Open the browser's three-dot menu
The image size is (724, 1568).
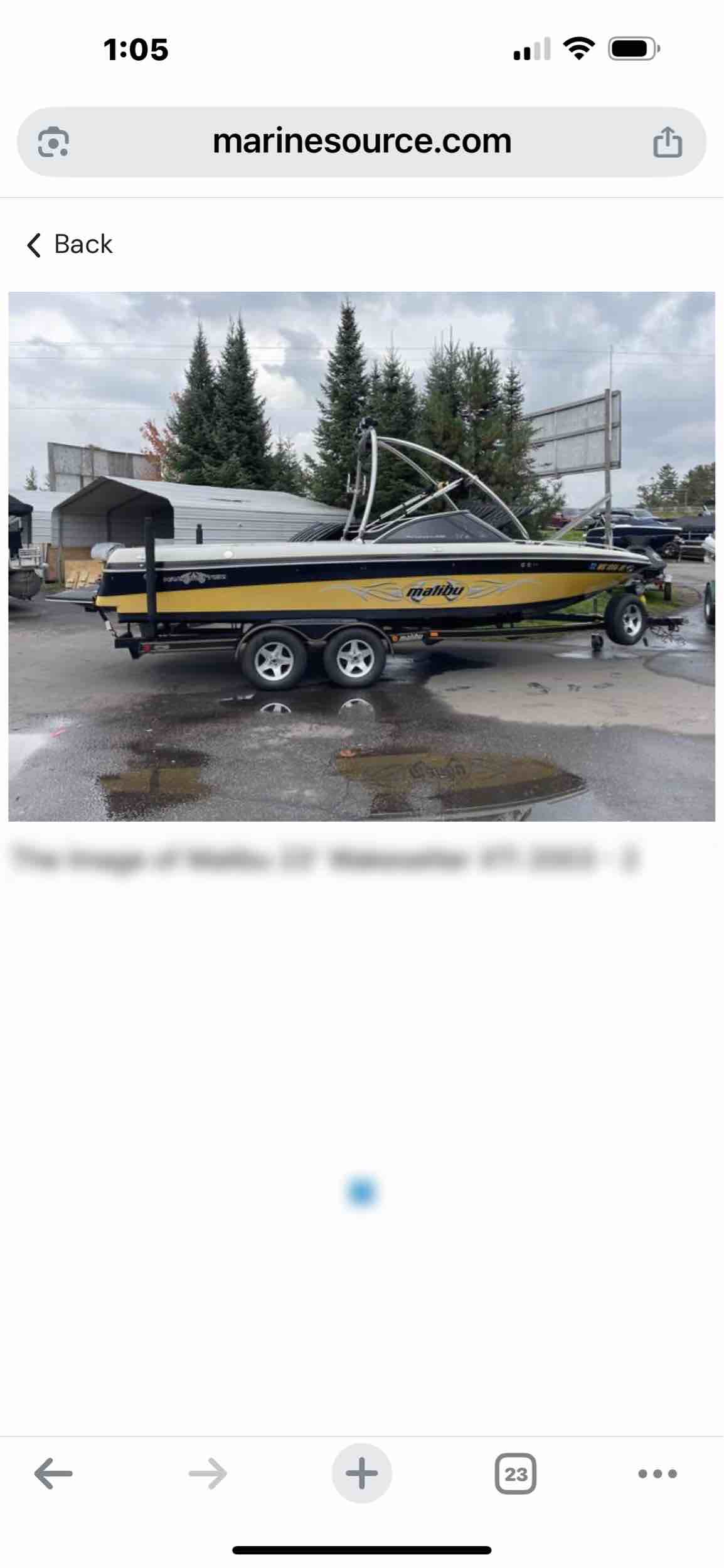(657, 1473)
